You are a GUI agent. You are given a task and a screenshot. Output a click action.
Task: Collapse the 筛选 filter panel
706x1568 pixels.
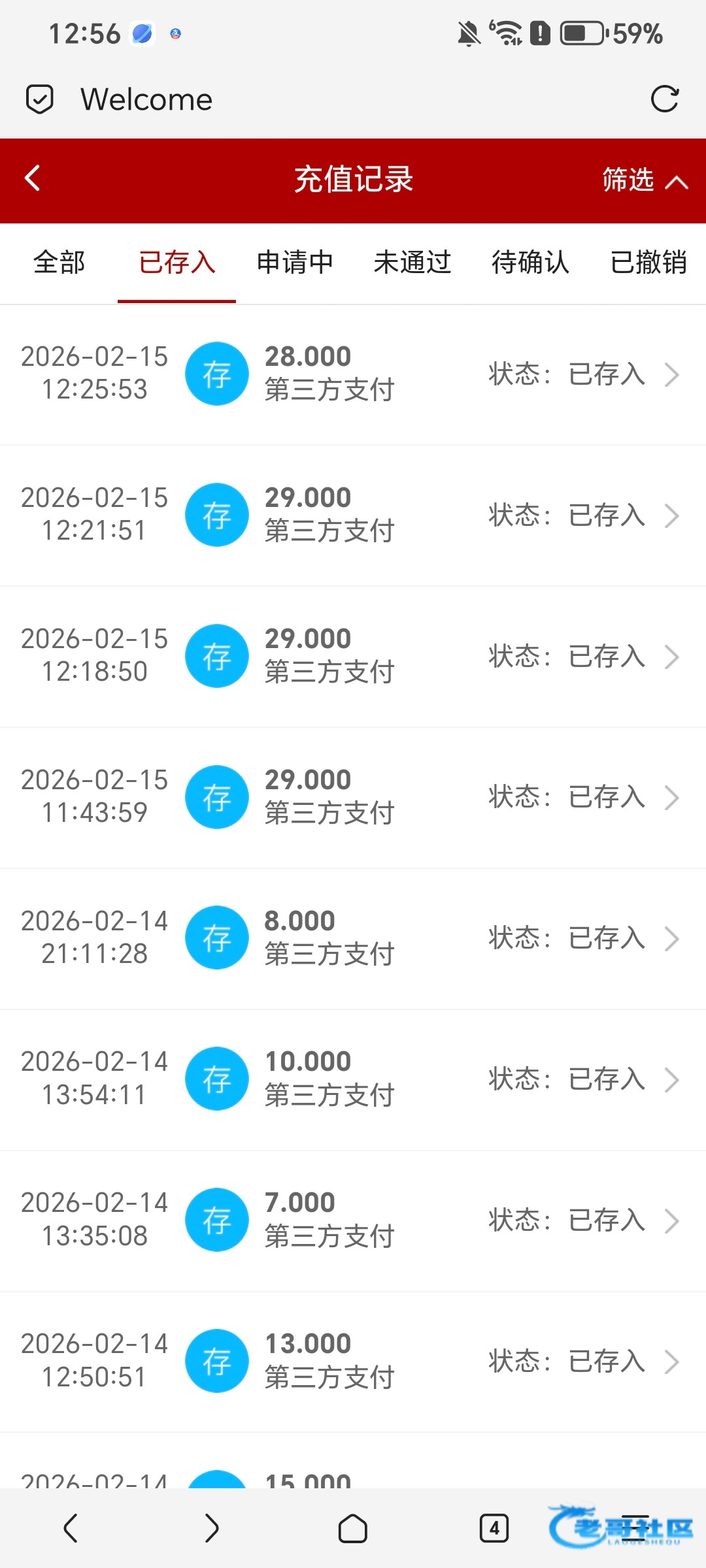coord(644,180)
